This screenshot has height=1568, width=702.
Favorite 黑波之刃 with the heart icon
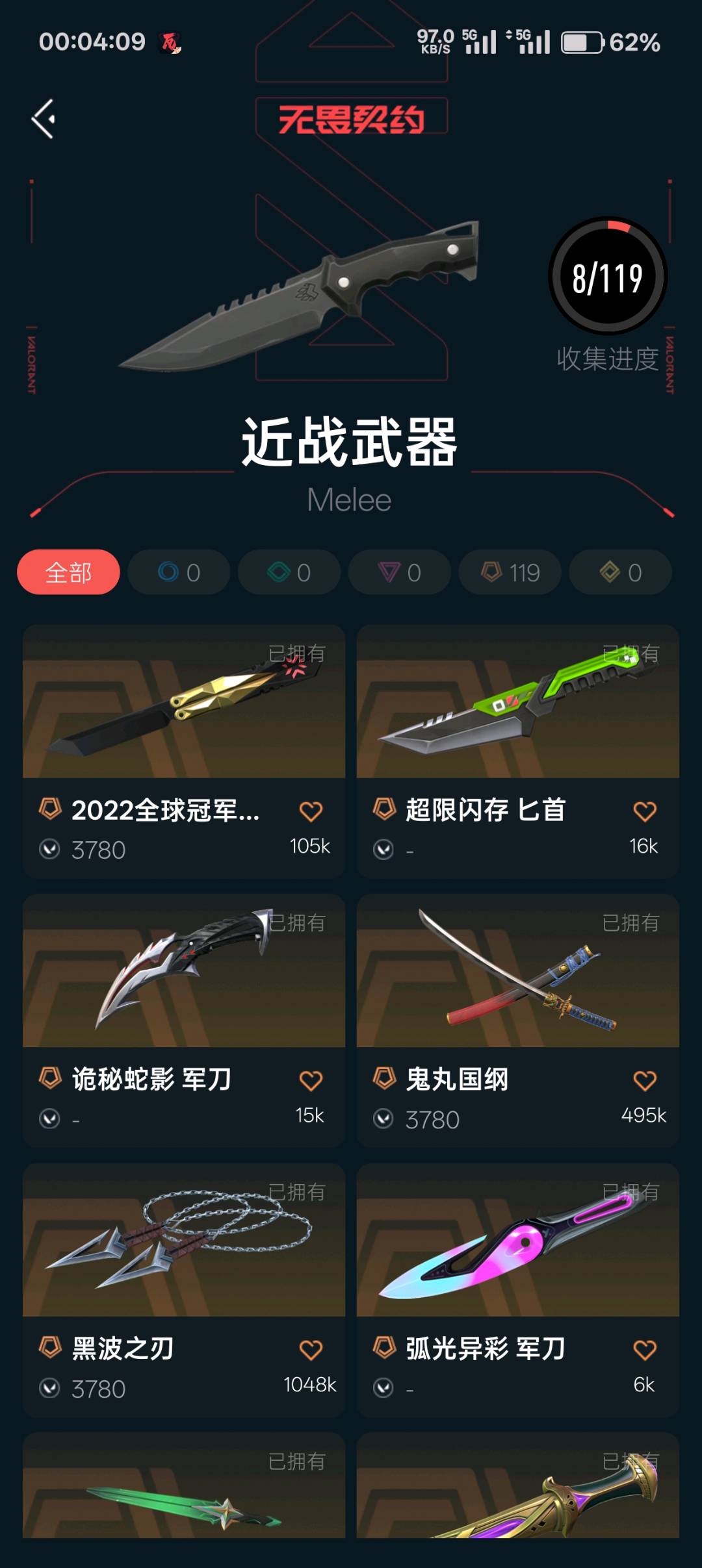pyautogui.click(x=311, y=1350)
